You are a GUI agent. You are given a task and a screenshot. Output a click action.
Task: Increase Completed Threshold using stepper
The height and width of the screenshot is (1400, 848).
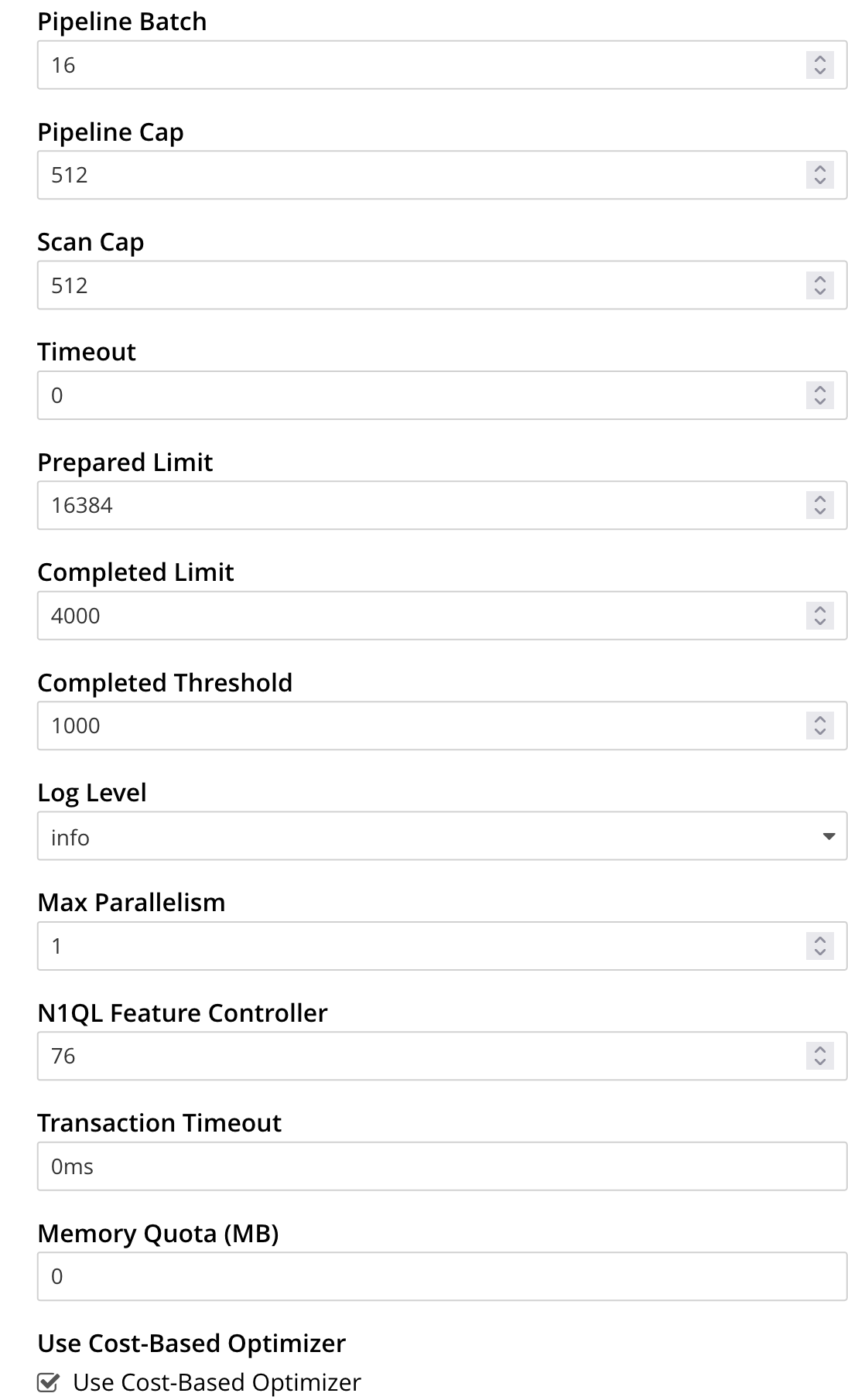point(820,721)
